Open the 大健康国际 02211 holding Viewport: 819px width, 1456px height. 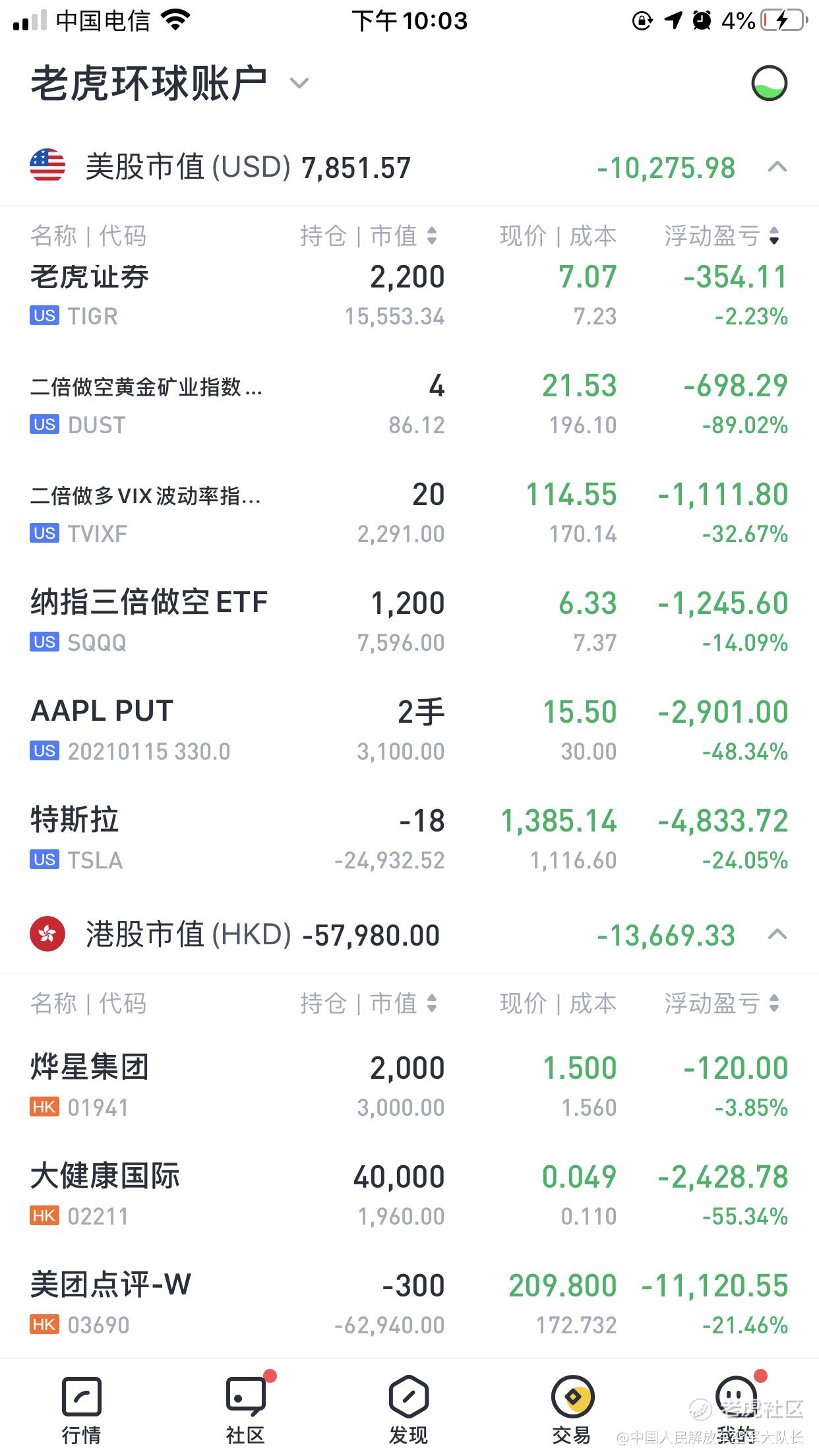(409, 1196)
